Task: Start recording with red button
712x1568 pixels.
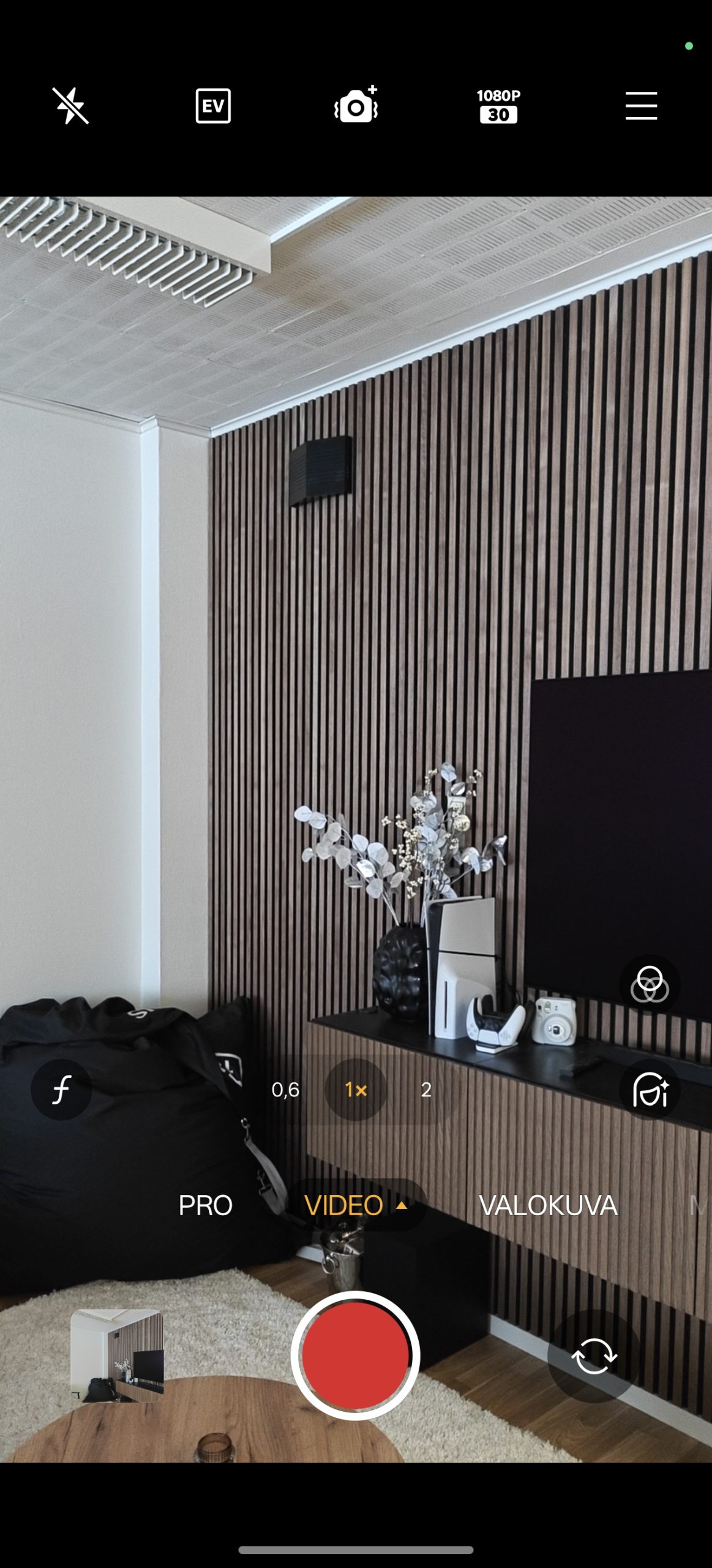Action: [356, 1355]
